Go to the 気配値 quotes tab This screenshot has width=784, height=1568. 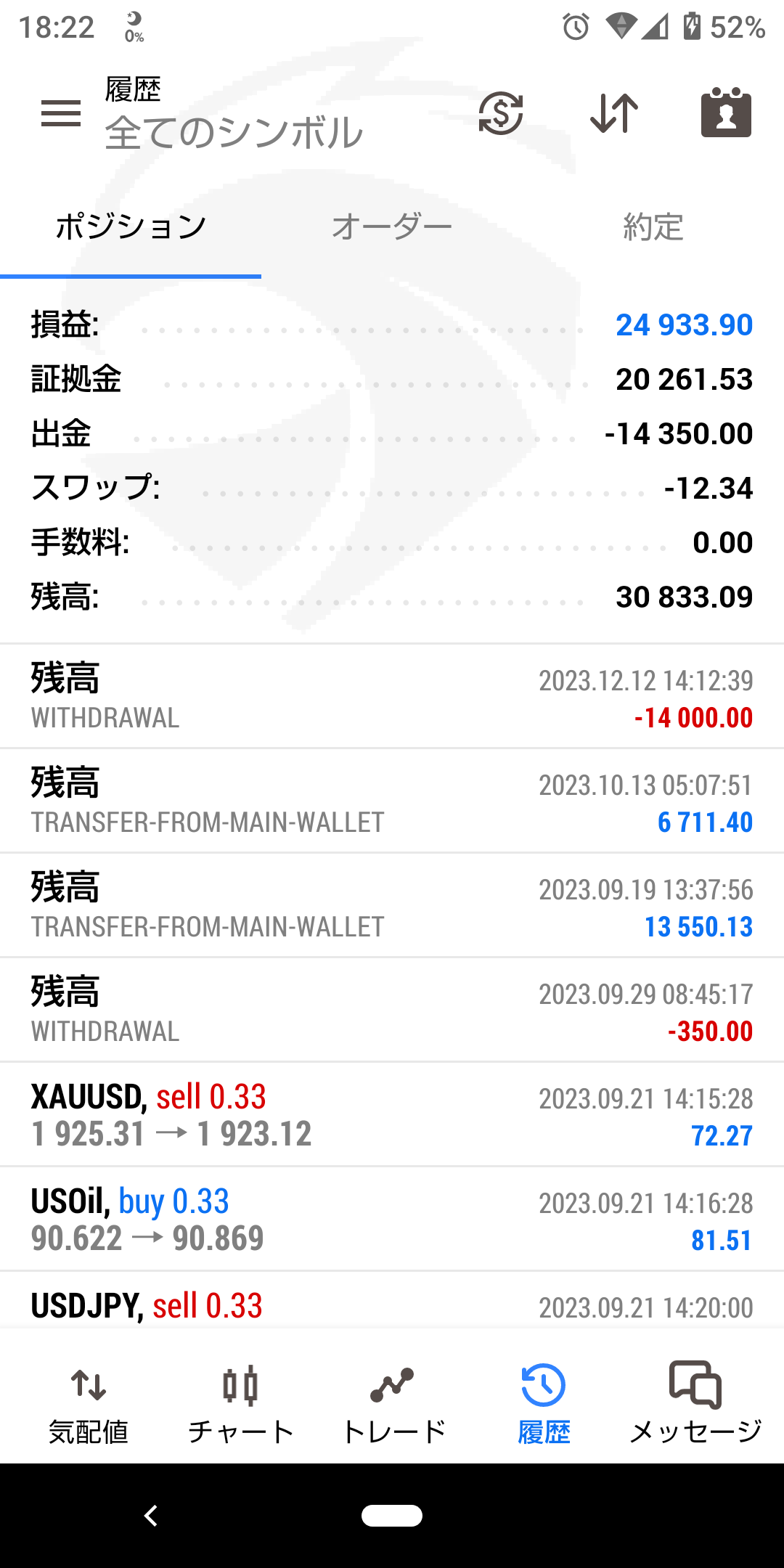(x=89, y=1403)
